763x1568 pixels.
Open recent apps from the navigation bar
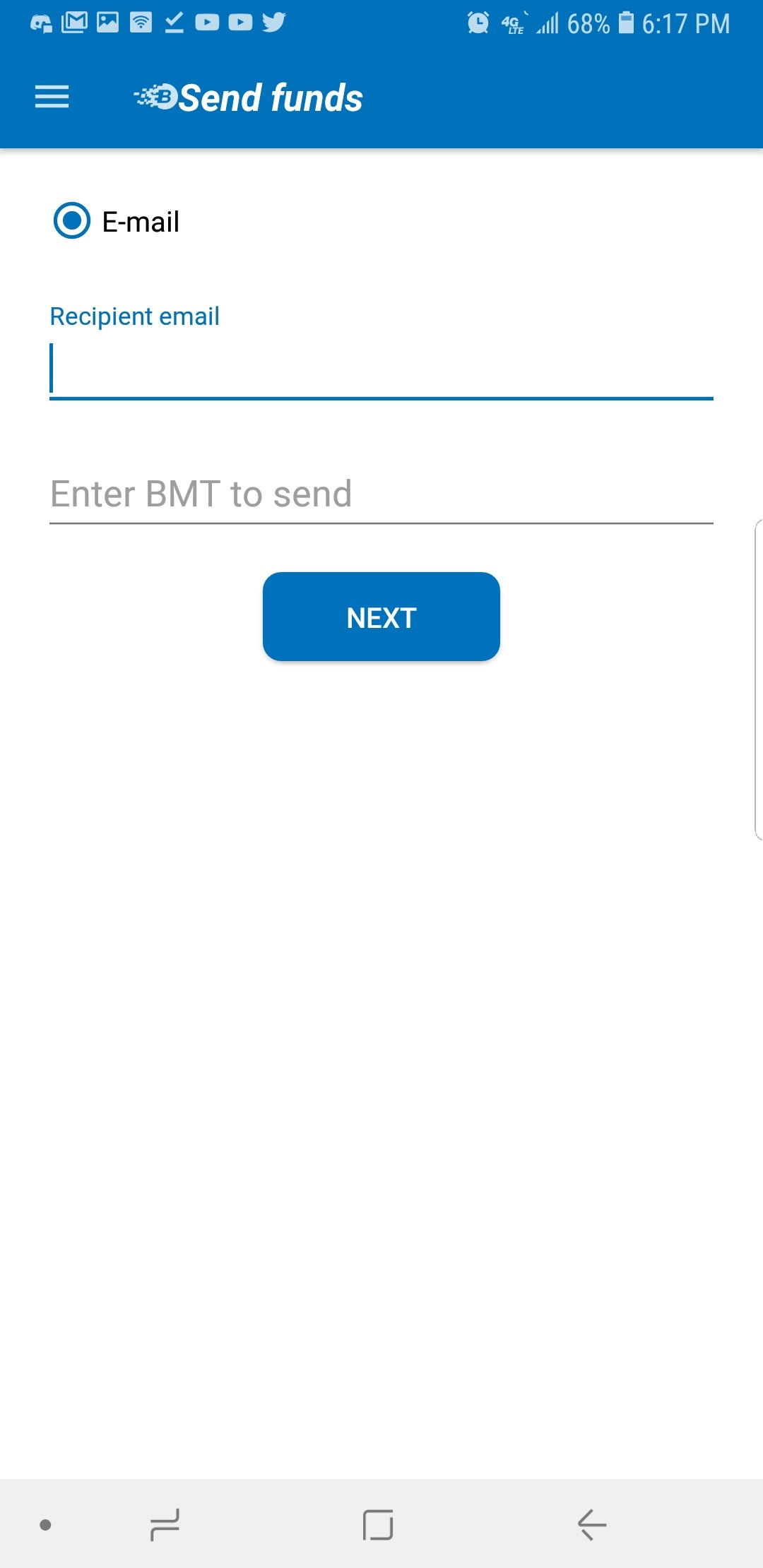pyautogui.click(x=165, y=1524)
